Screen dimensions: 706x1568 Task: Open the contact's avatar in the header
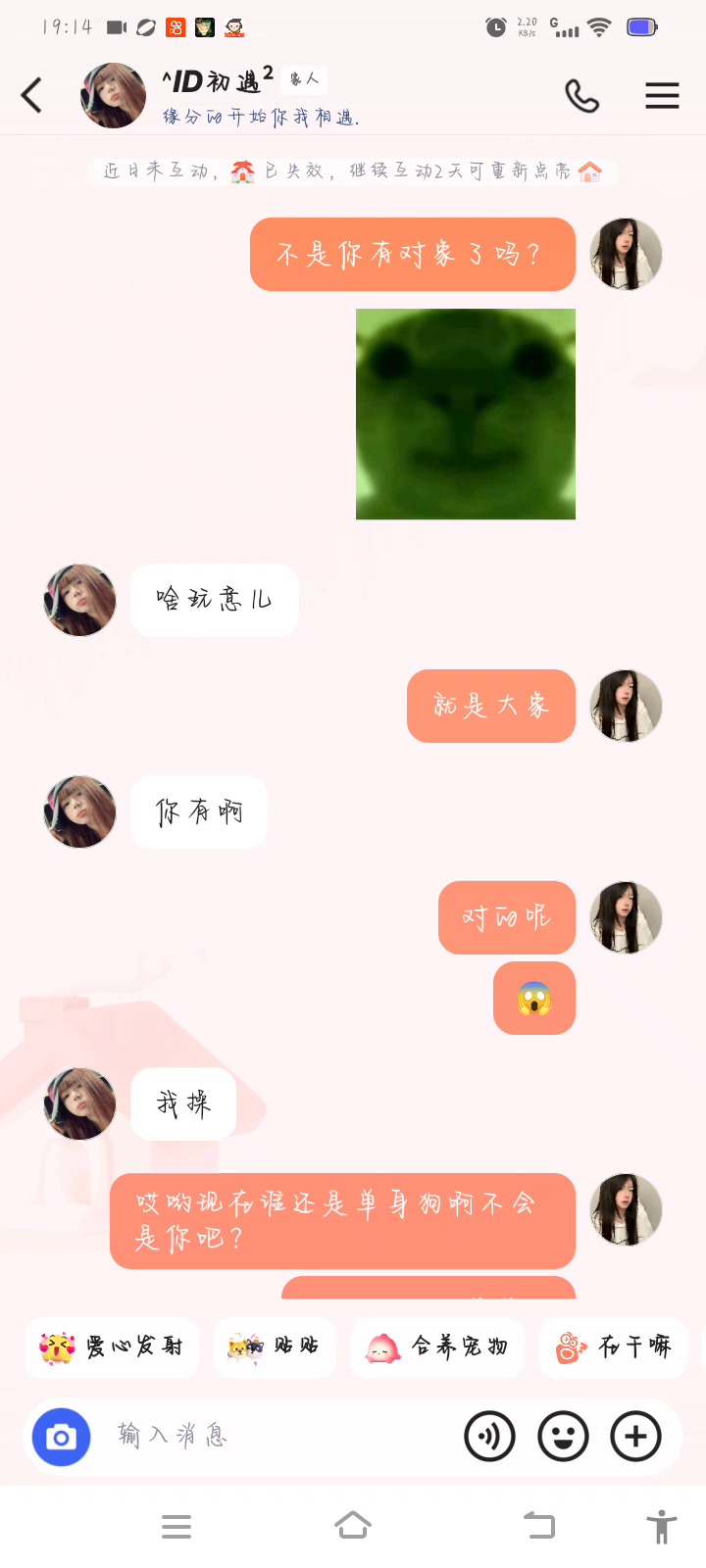[113, 96]
